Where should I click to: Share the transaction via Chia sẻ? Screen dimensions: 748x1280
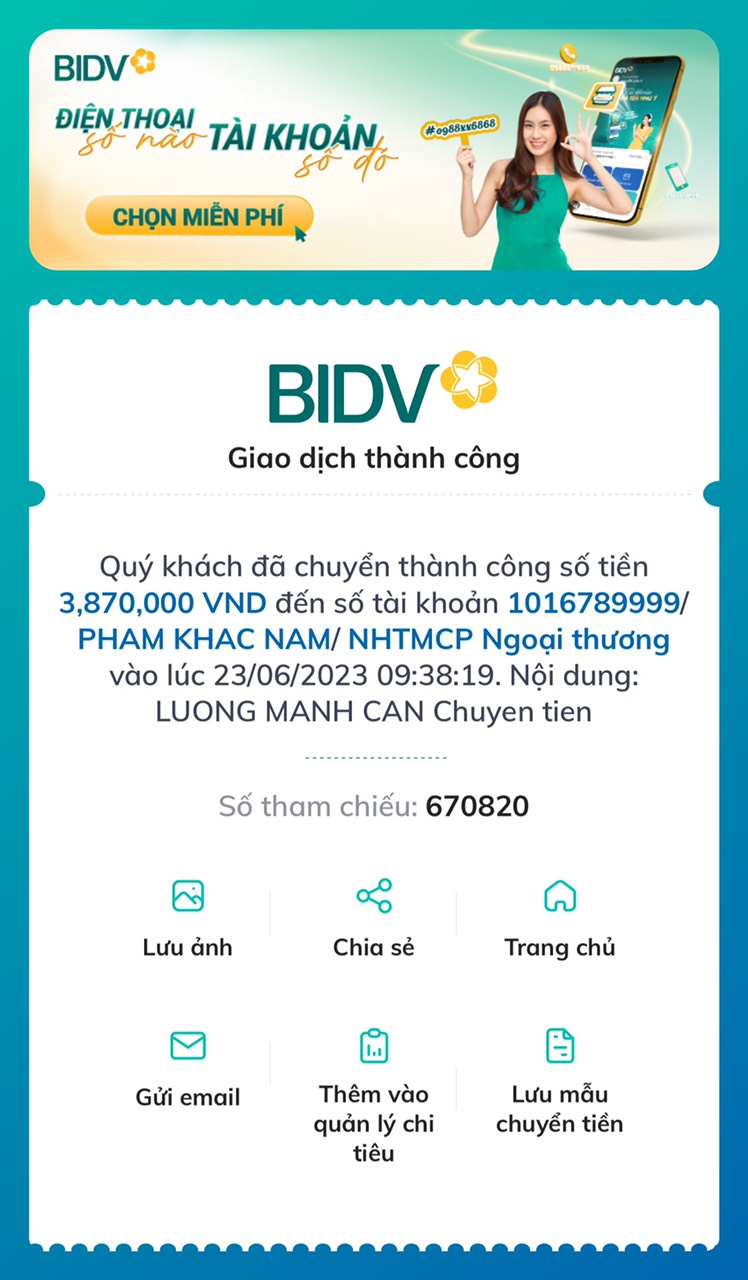[374, 919]
